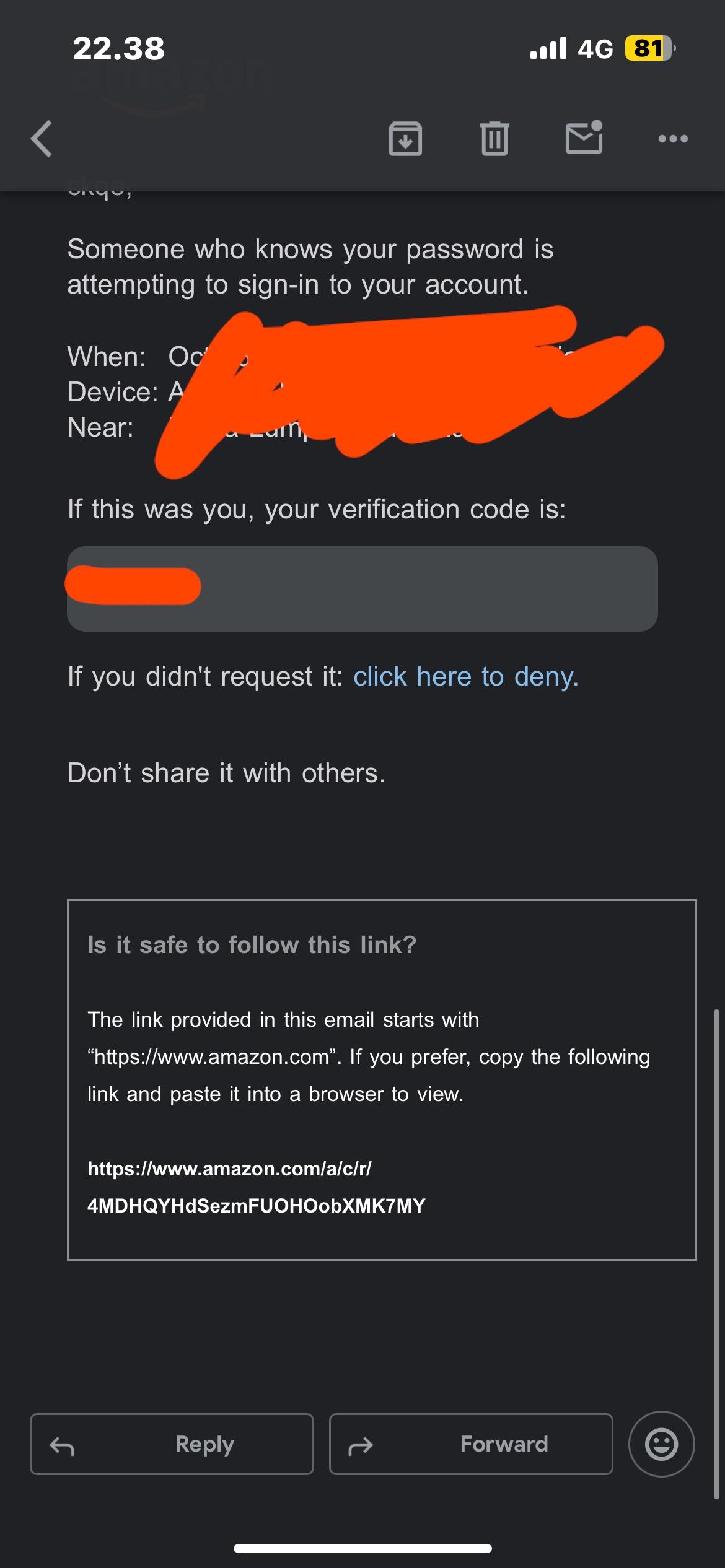Archive this email
This screenshot has width=725, height=1568.
405,138
